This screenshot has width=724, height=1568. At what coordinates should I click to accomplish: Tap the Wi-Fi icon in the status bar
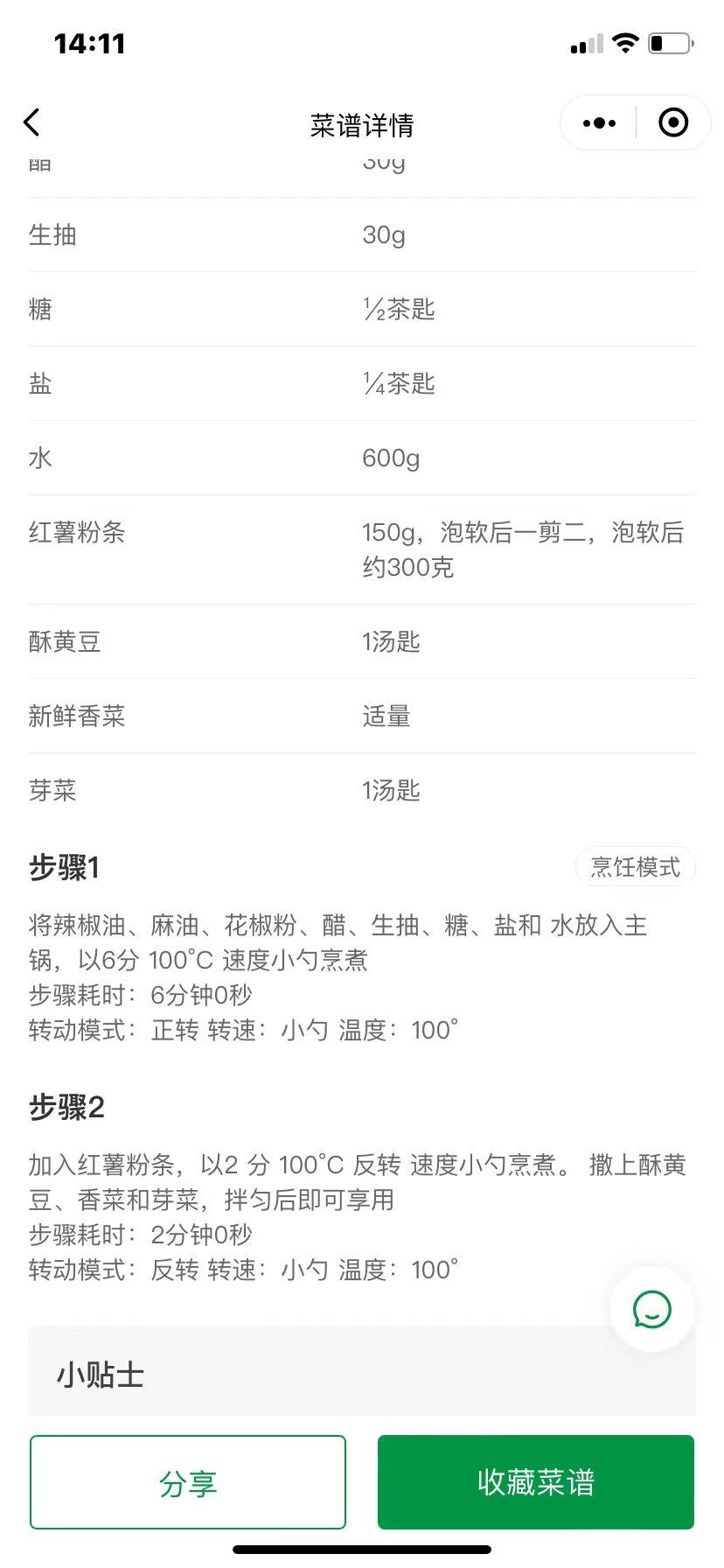(x=625, y=42)
